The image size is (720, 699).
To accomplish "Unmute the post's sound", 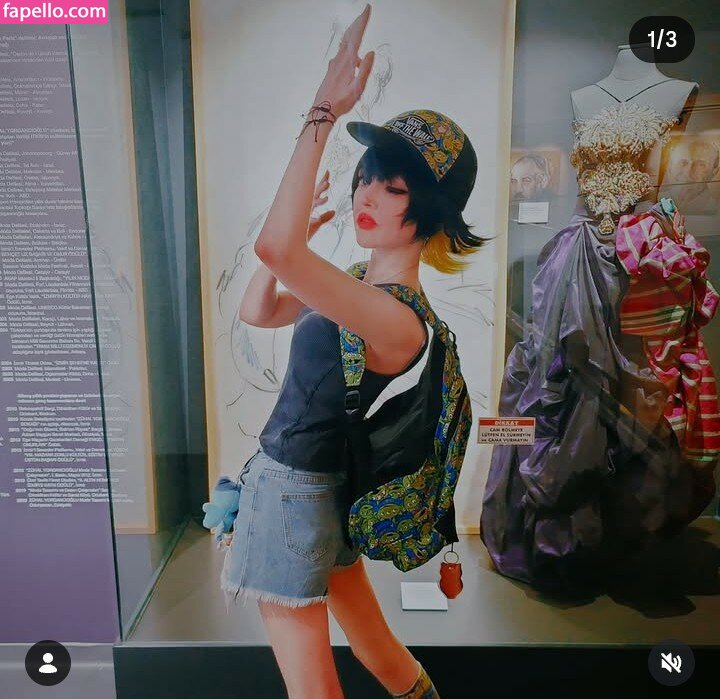I will [671, 662].
